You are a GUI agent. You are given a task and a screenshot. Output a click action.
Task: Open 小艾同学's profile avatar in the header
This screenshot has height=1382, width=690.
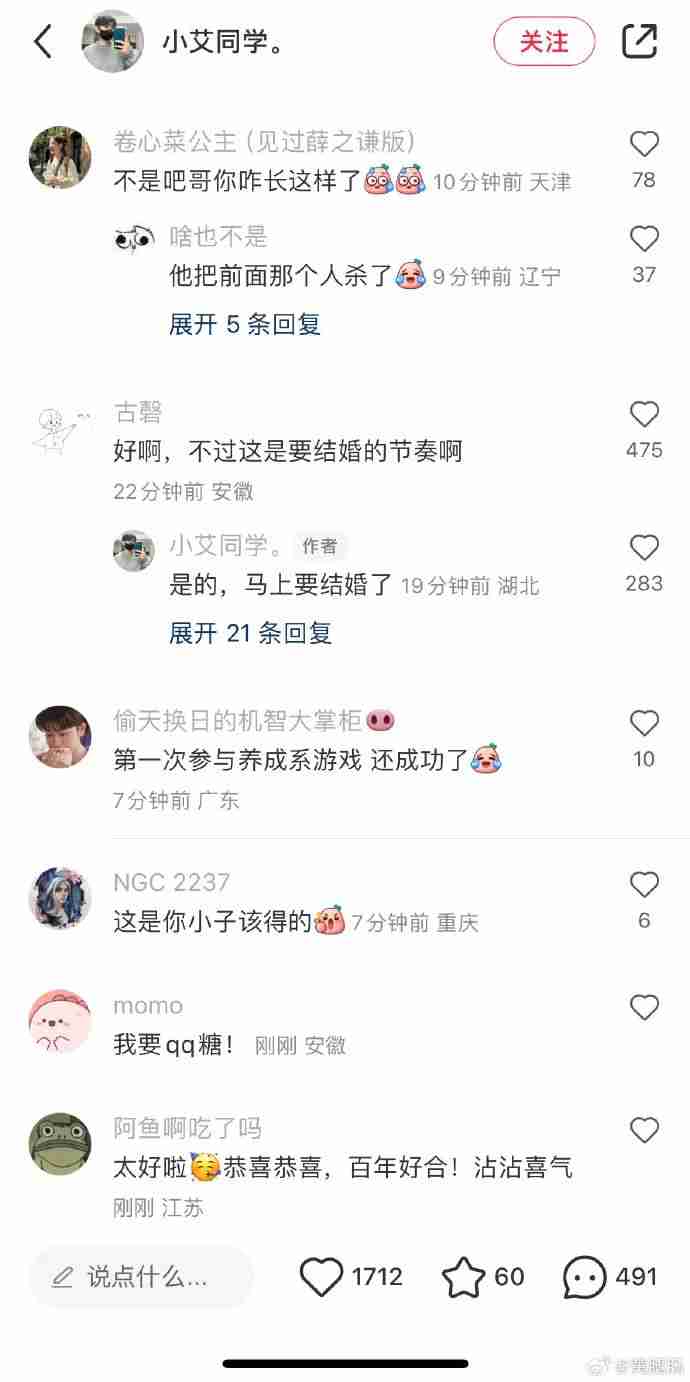click(x=113, y=42)
